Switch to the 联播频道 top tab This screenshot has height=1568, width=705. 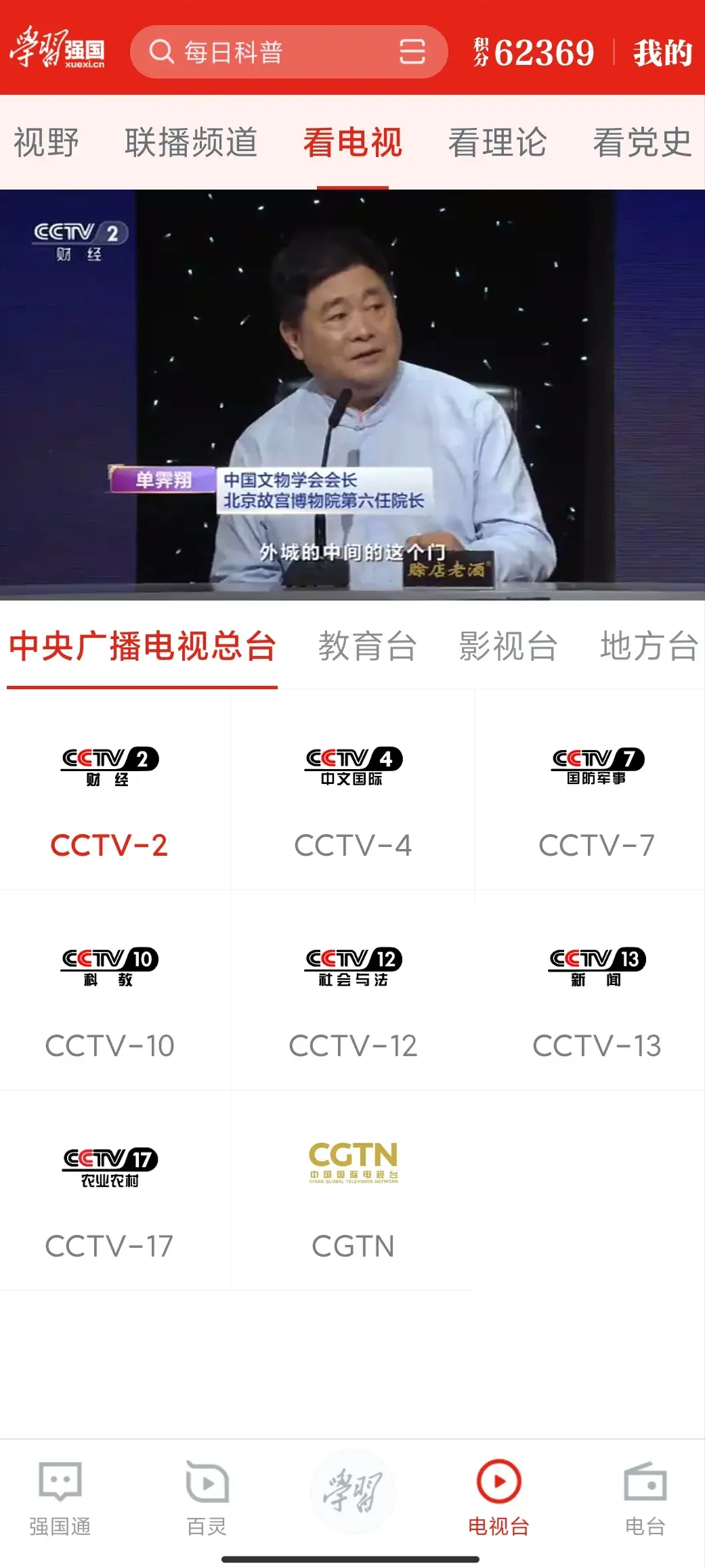click(191, 143)
